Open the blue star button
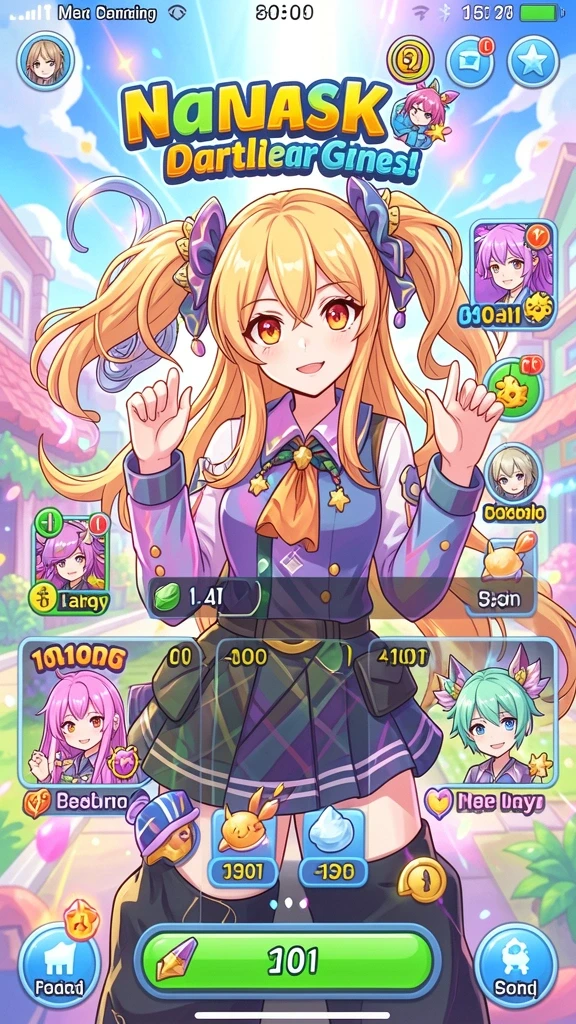Viewport: 576px width, 1024px height. [533, 61]
